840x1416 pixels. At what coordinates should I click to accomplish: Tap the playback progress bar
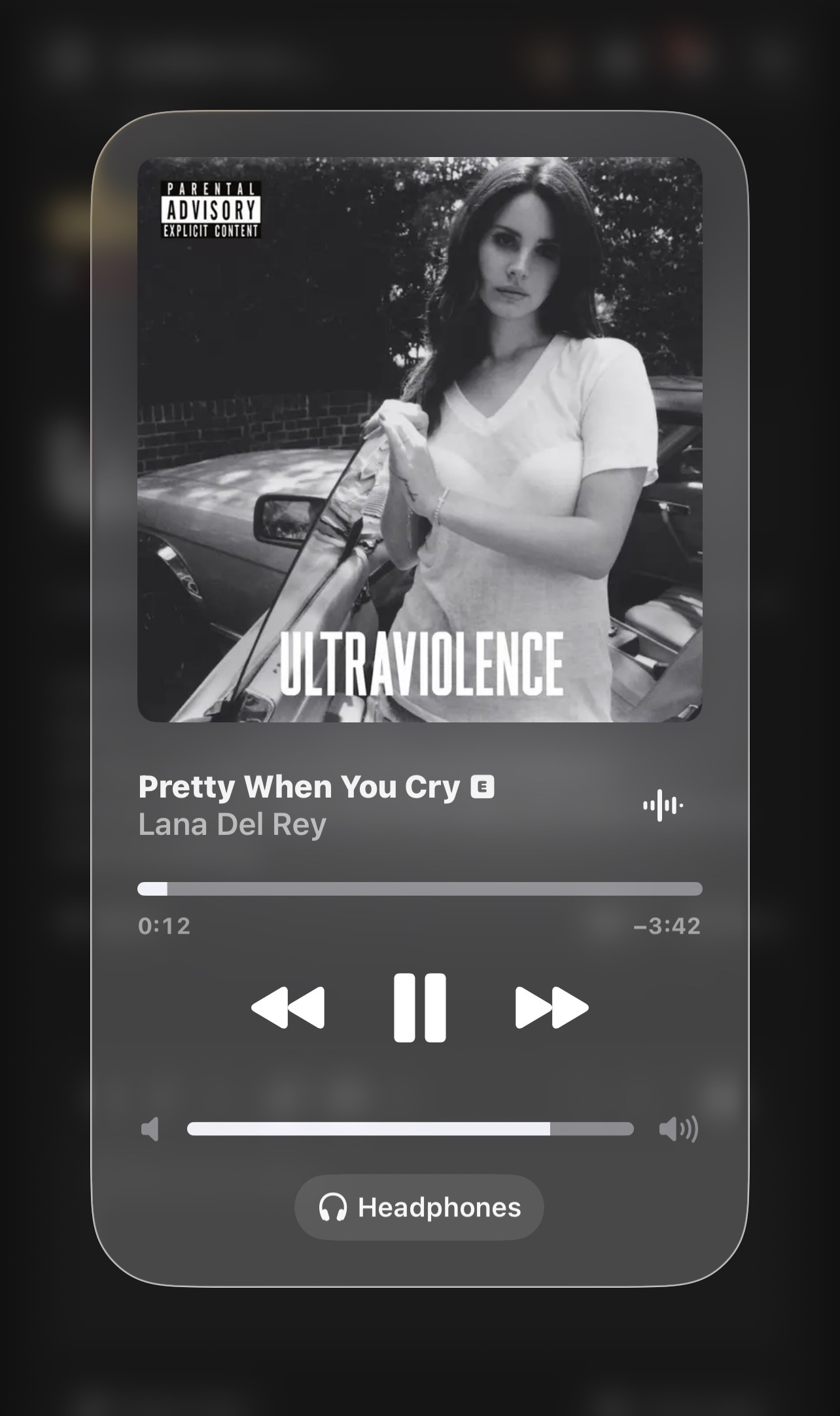420,889
